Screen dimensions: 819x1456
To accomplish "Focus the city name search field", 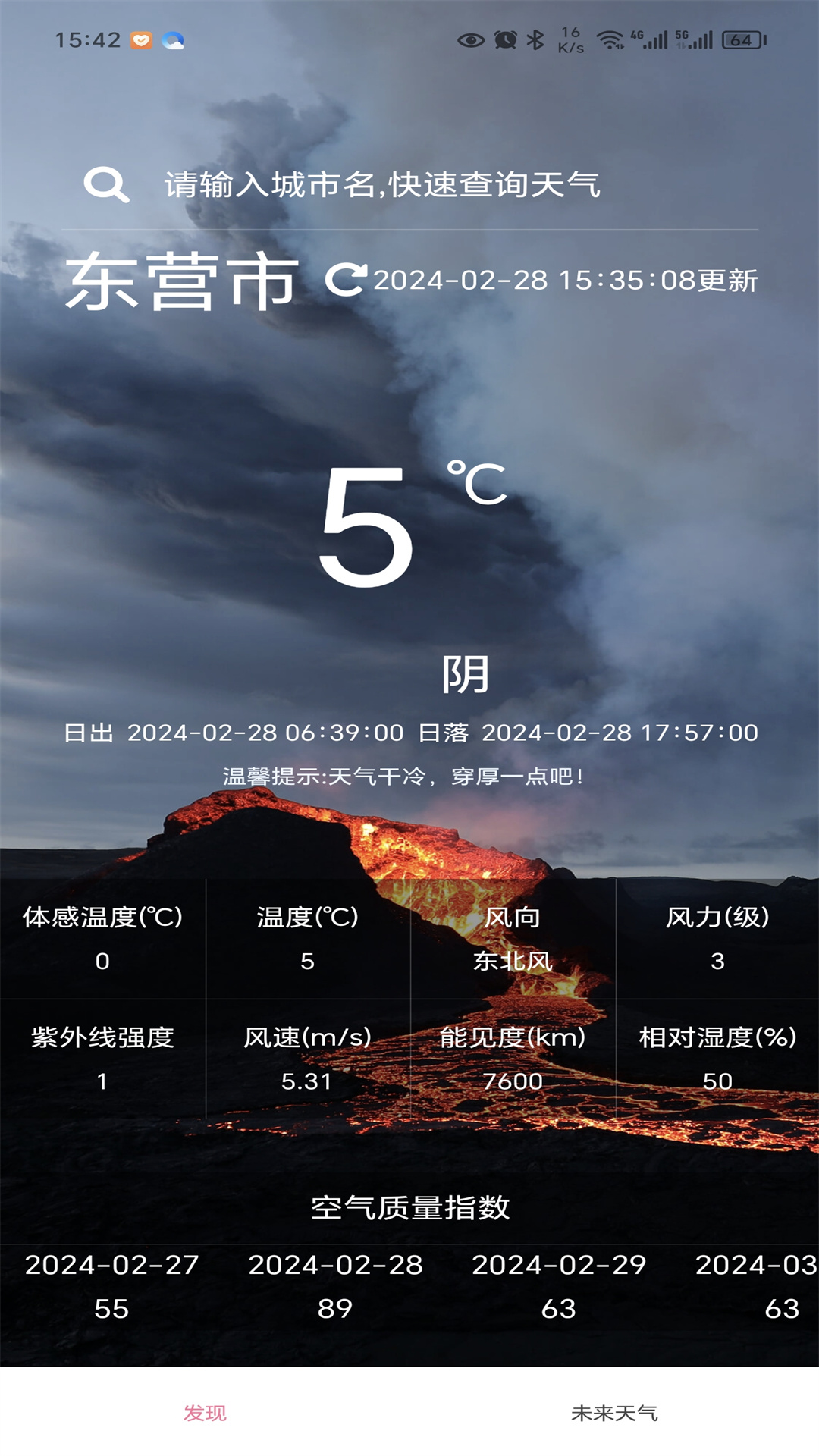I will tap(409, 185).
